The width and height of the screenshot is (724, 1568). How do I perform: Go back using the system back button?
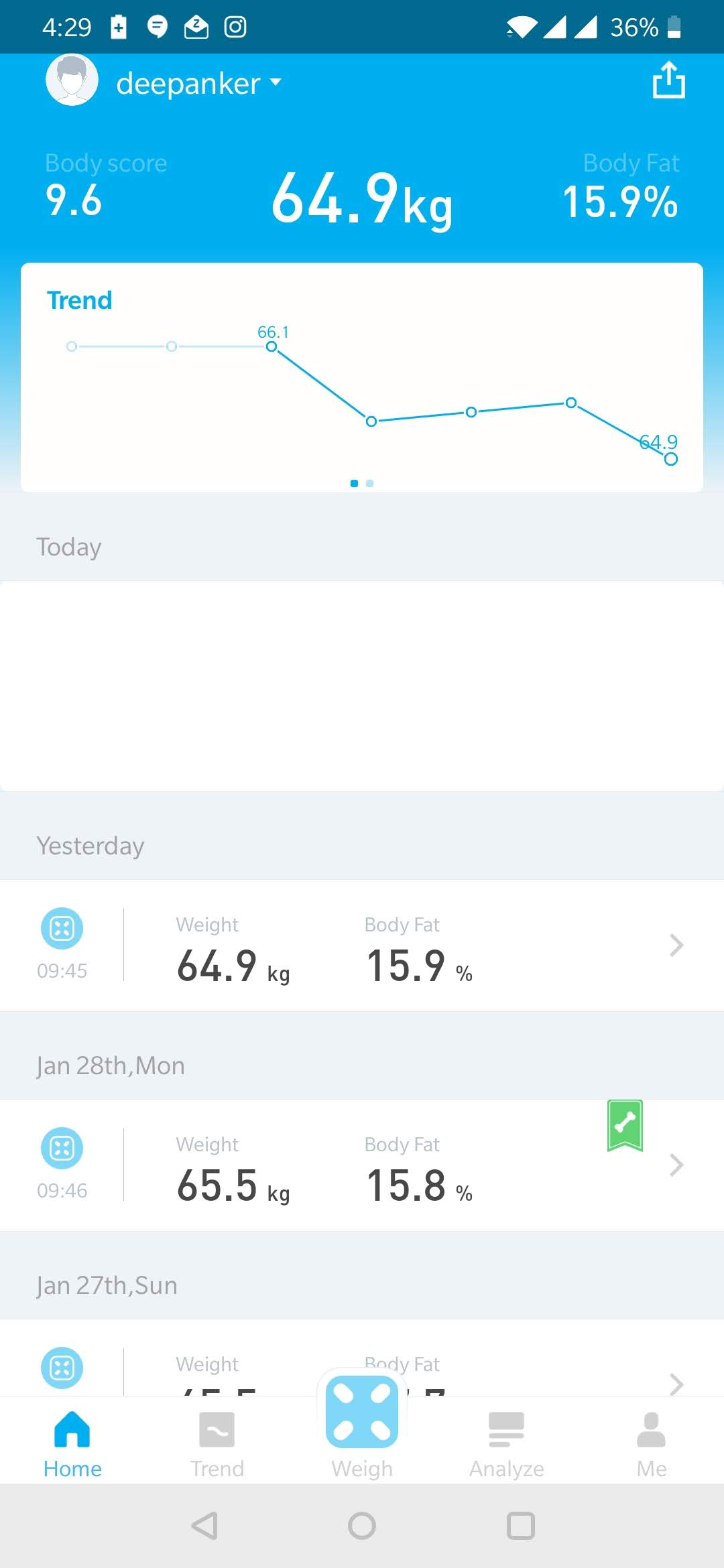[x=204, y=1526]
